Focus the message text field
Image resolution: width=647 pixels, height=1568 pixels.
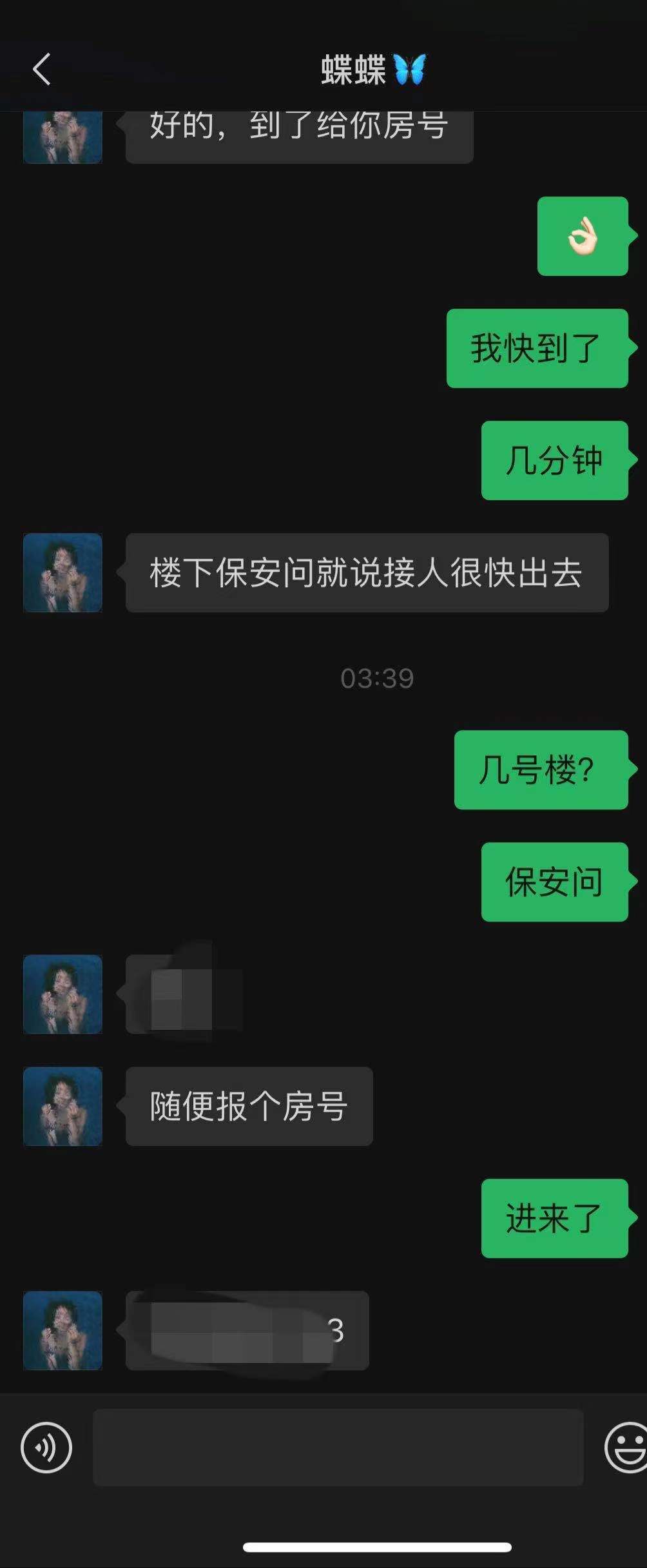338,1447
